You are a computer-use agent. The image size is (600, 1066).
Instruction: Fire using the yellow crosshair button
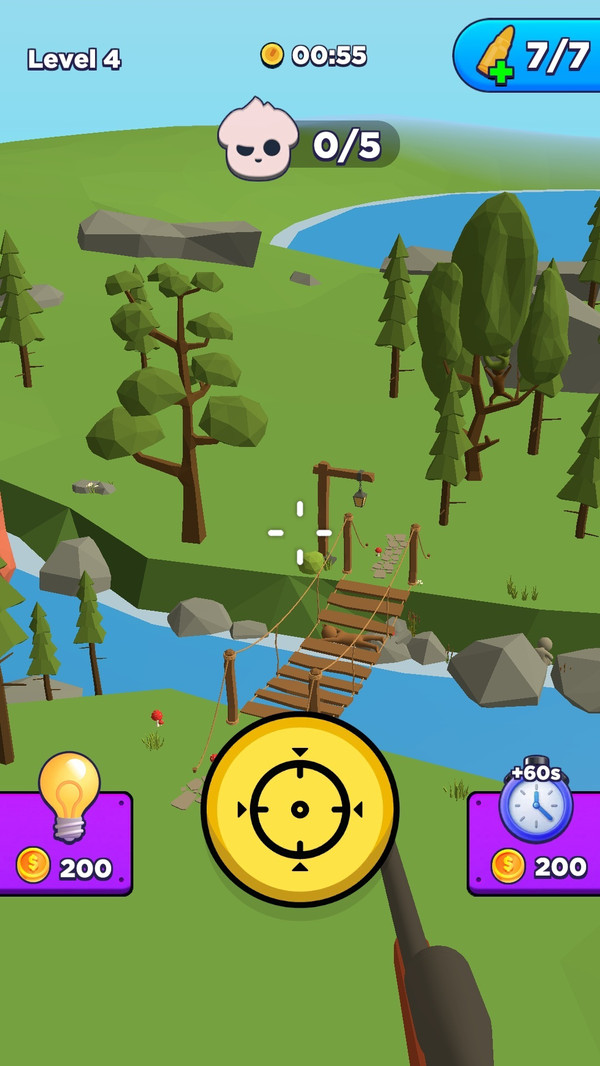[x=300, y=809]
